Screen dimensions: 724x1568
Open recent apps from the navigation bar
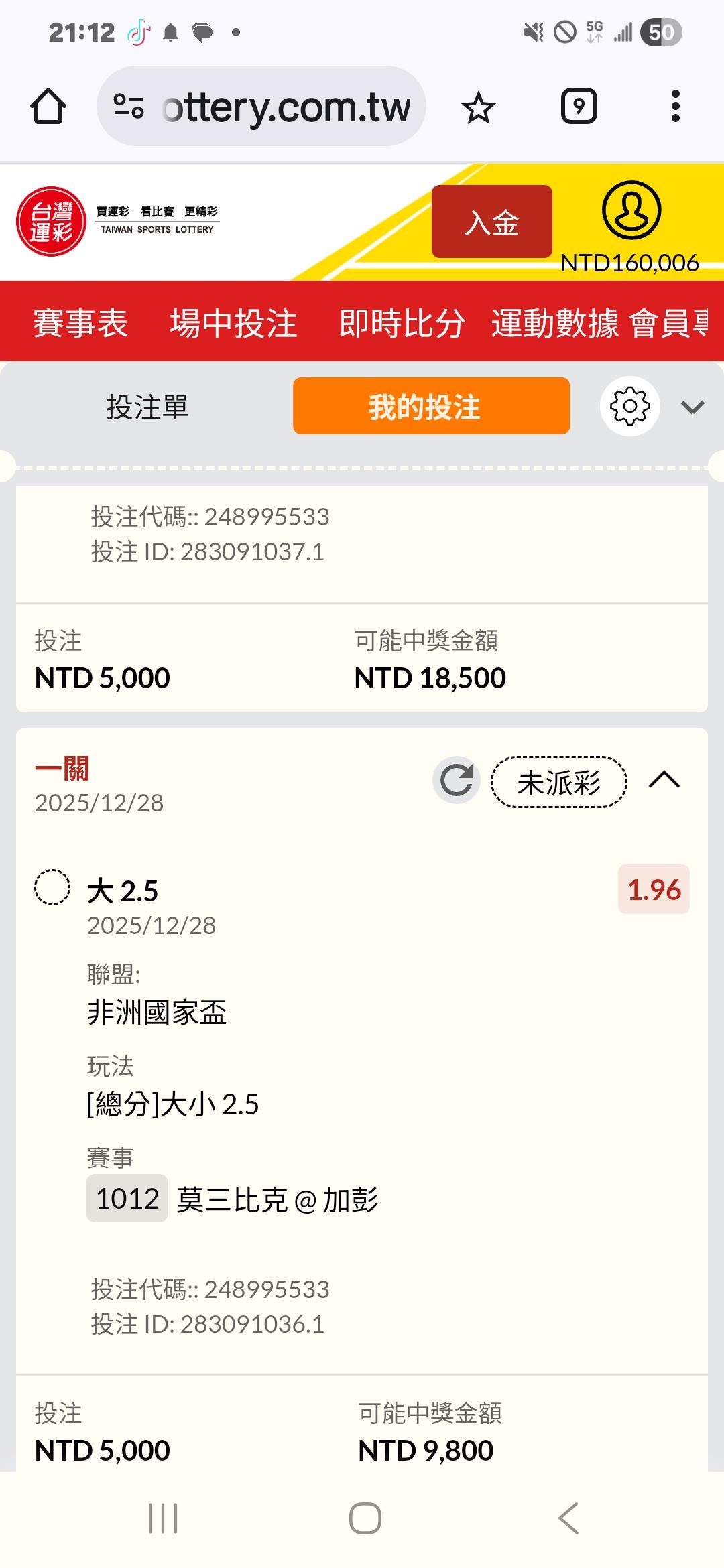coord(163,1518)
